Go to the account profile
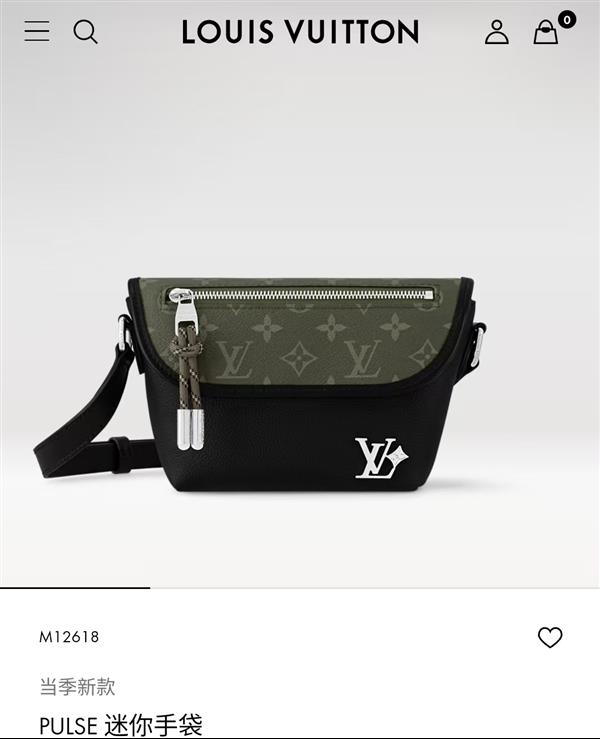Viewport: 600px width, 739px height. 497,32
